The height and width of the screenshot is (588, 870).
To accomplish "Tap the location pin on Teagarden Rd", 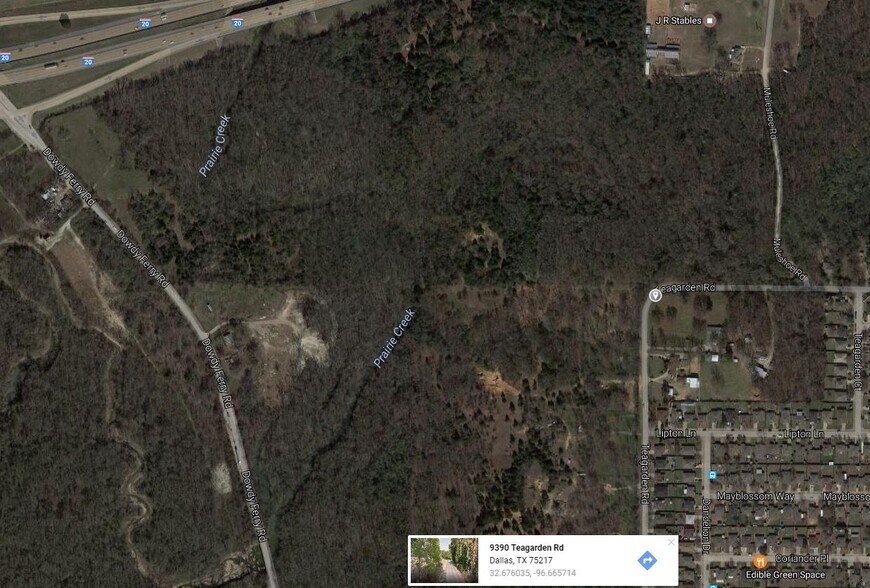I will [655, 294].
